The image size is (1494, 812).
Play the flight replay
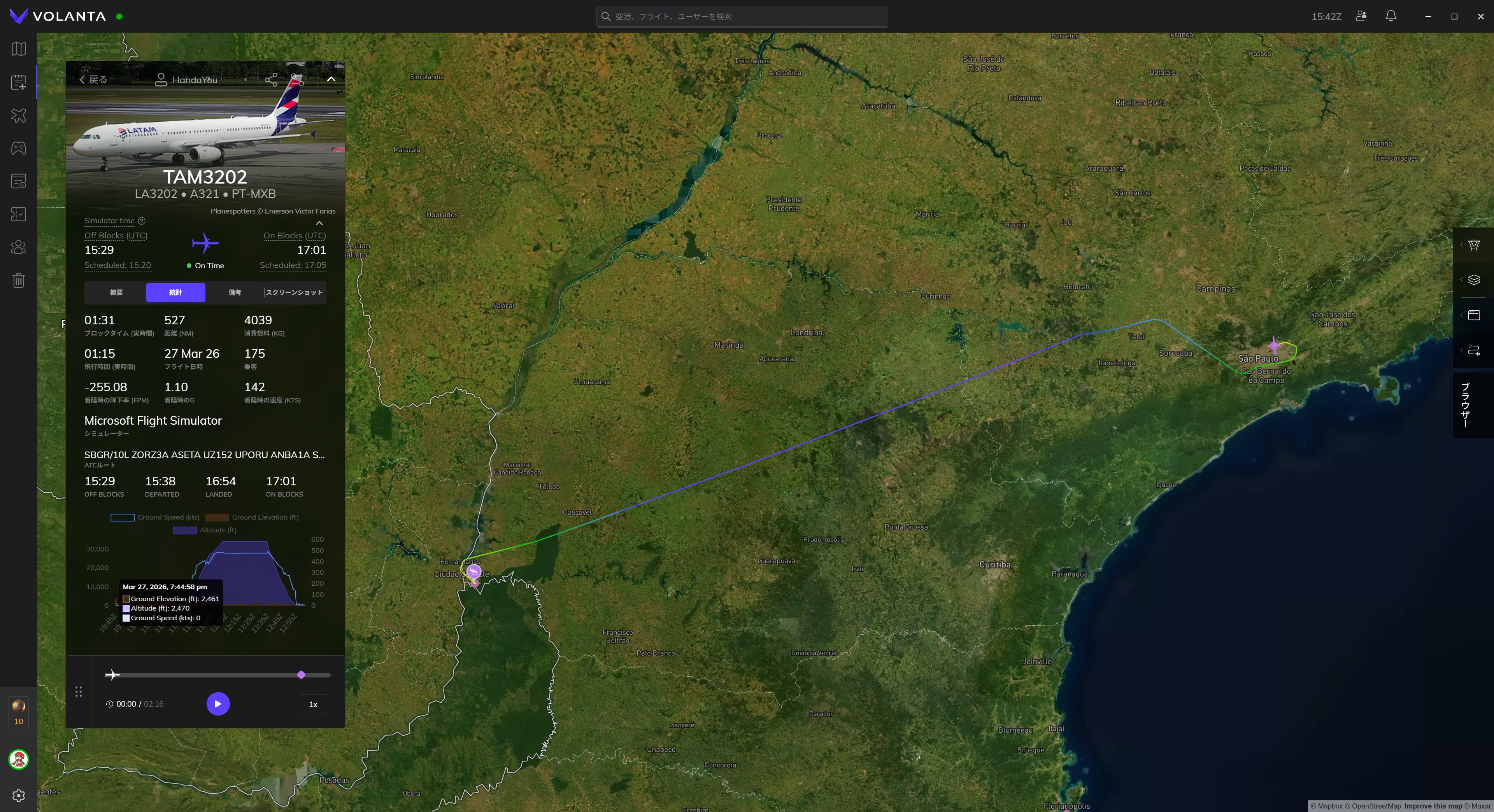217,704
